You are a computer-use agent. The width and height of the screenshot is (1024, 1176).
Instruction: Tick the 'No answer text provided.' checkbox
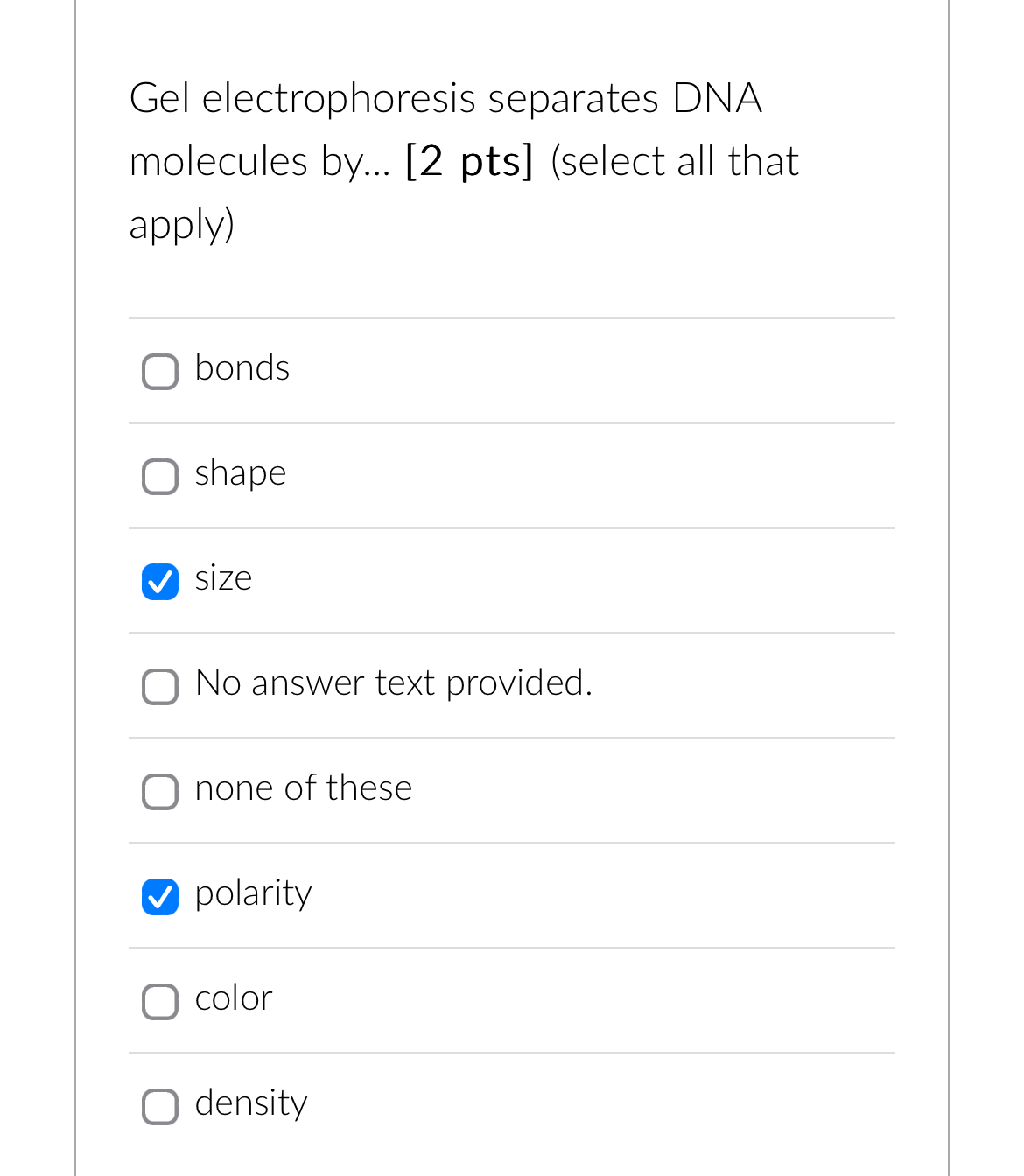point(160,687)
